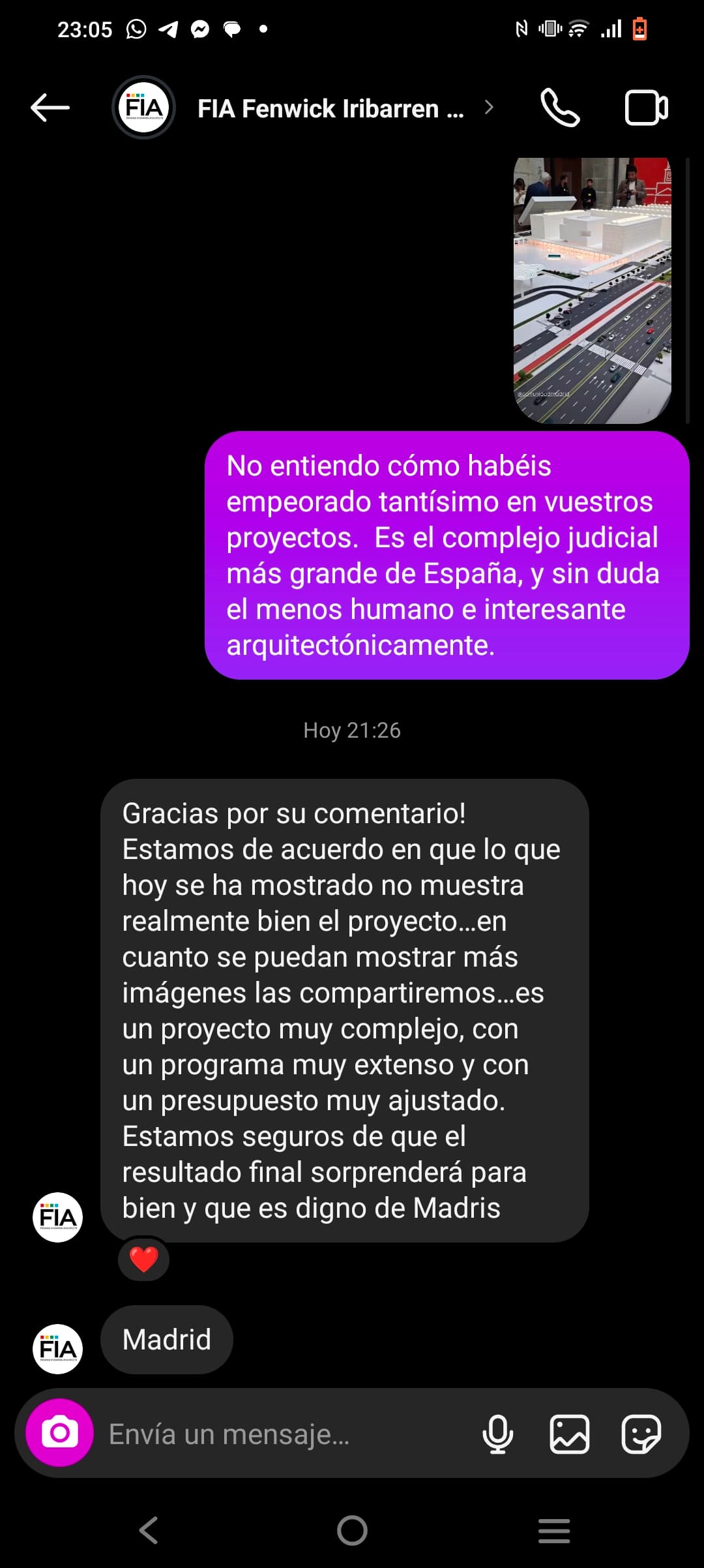Open the sticker picker
Image resolution: width=704 pixels, height=1568 pixels.
(641, 1434)
